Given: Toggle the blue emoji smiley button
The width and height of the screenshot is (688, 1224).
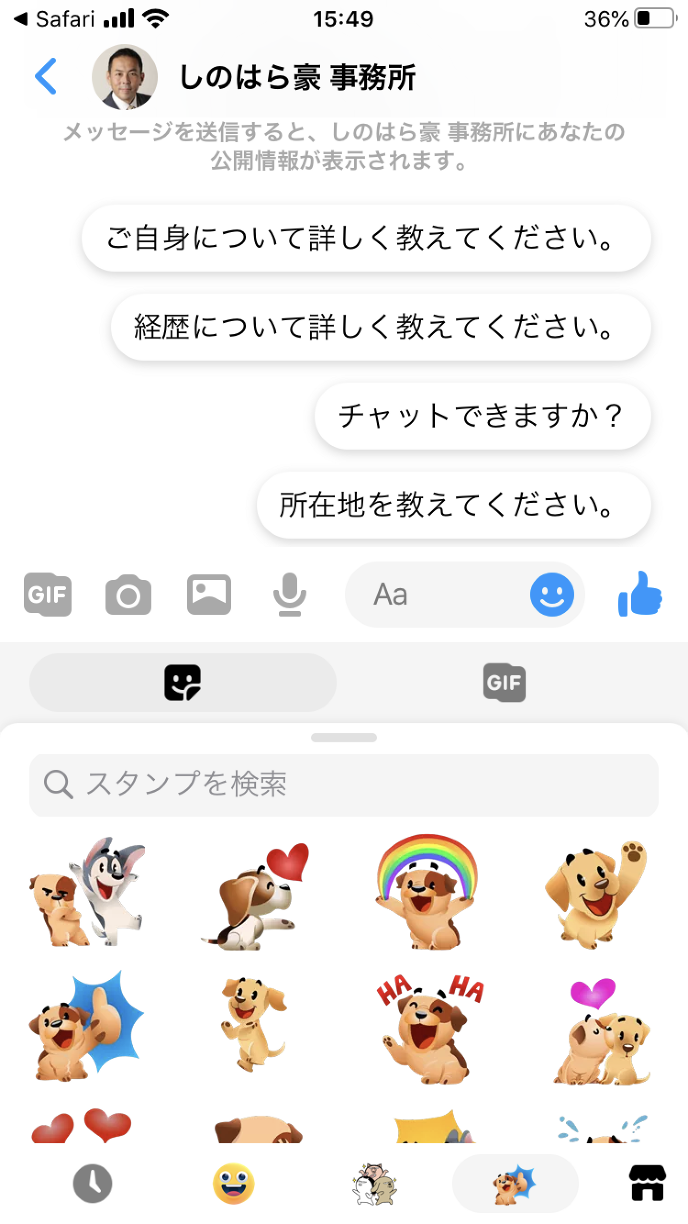Looking at the screenshot, I should pyautogui.click(x=552, y=596).
